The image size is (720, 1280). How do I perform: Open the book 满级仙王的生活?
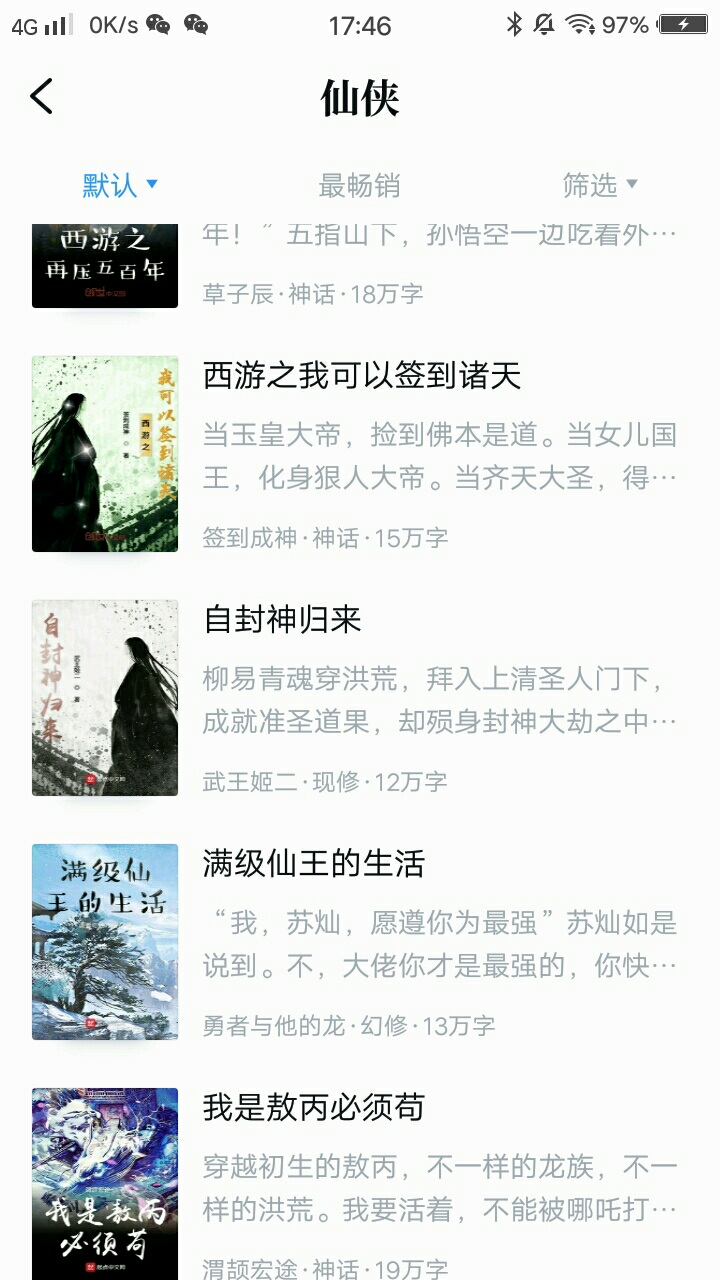[314, 864]
